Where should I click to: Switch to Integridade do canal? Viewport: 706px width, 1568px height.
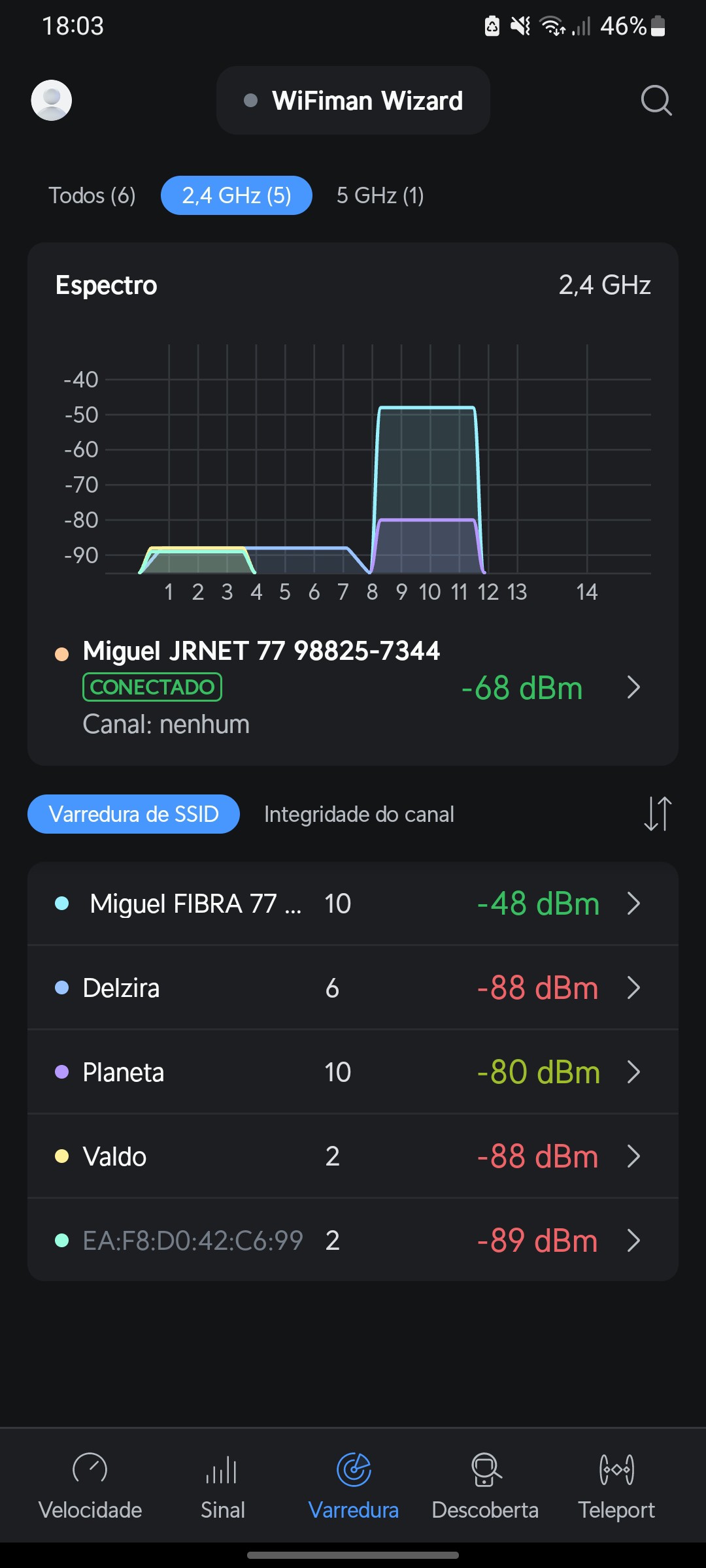pyautogui.click(x=359, y=814)
